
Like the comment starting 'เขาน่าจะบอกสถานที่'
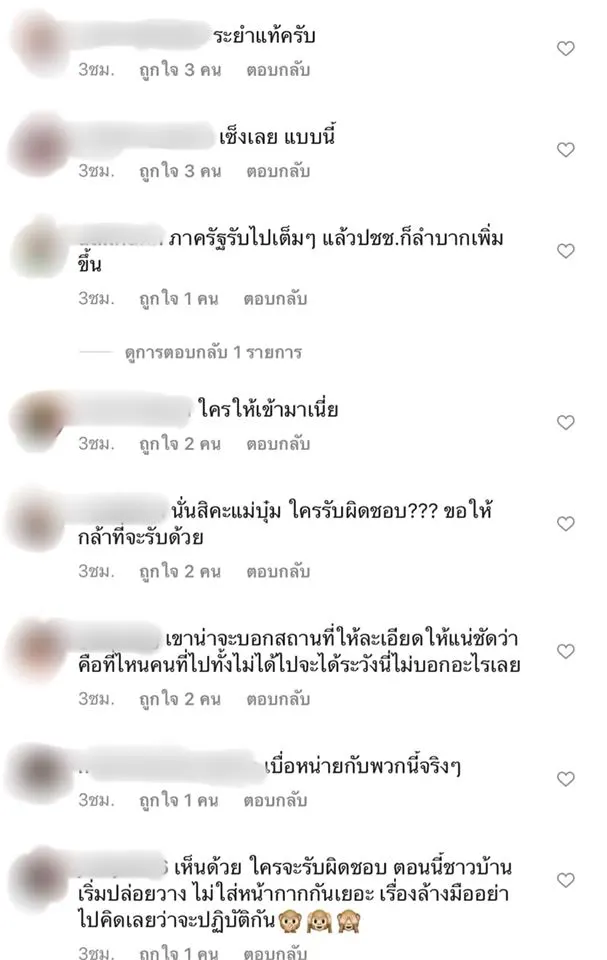(566, 651)
